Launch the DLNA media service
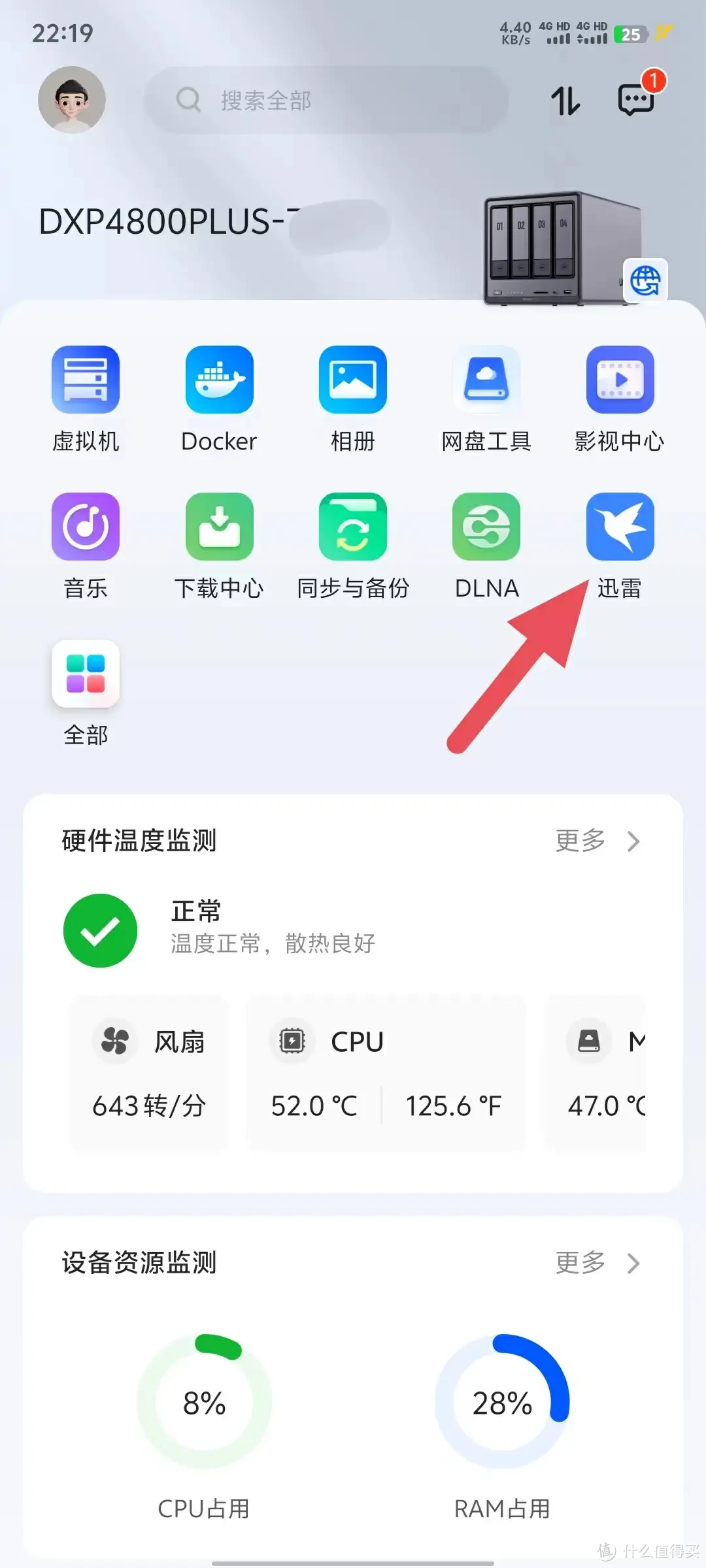Viewport: 706px width, 1568px height. point(486,527)
